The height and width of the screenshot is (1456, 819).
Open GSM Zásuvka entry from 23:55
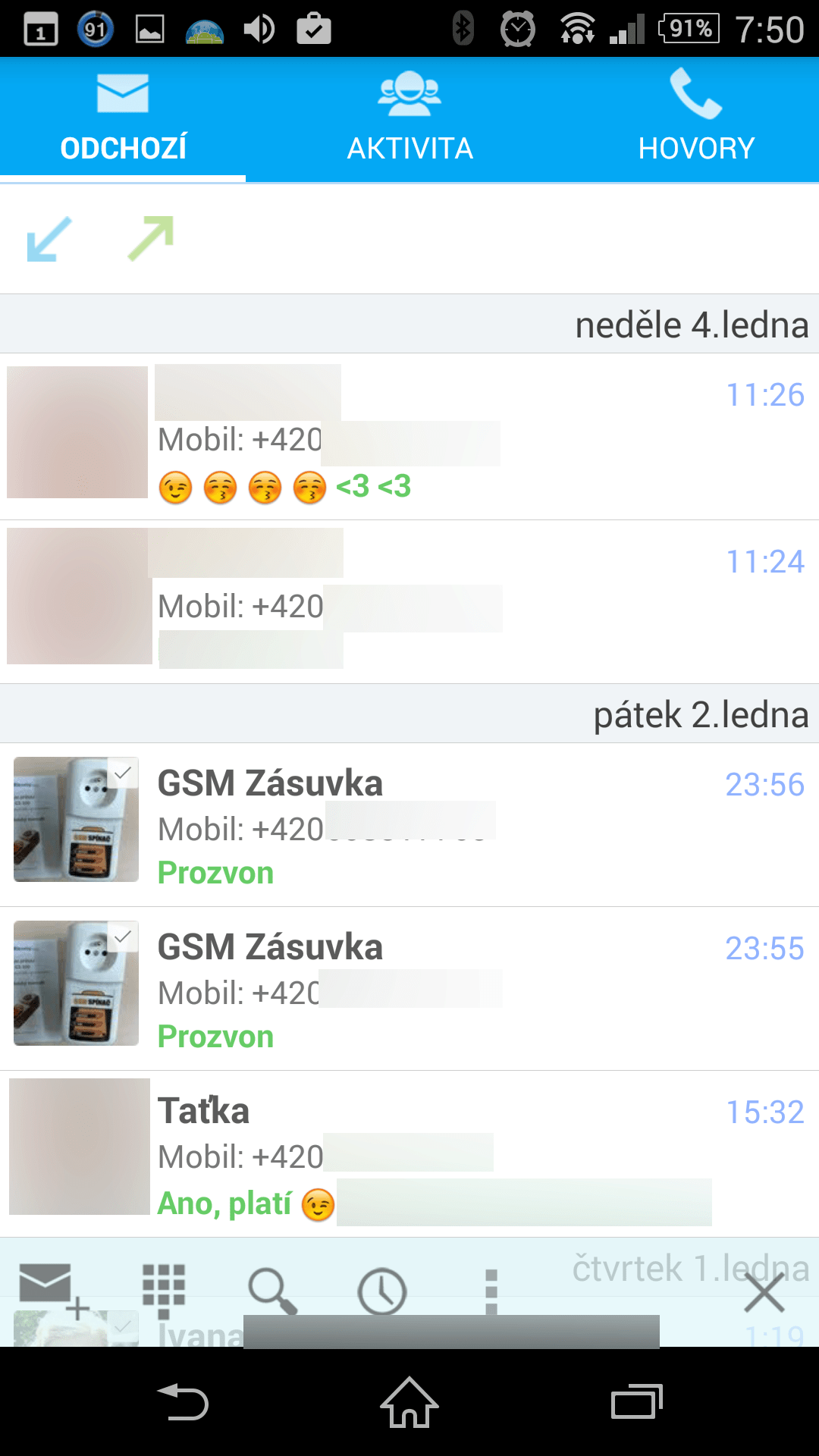(x=409, y=989)
